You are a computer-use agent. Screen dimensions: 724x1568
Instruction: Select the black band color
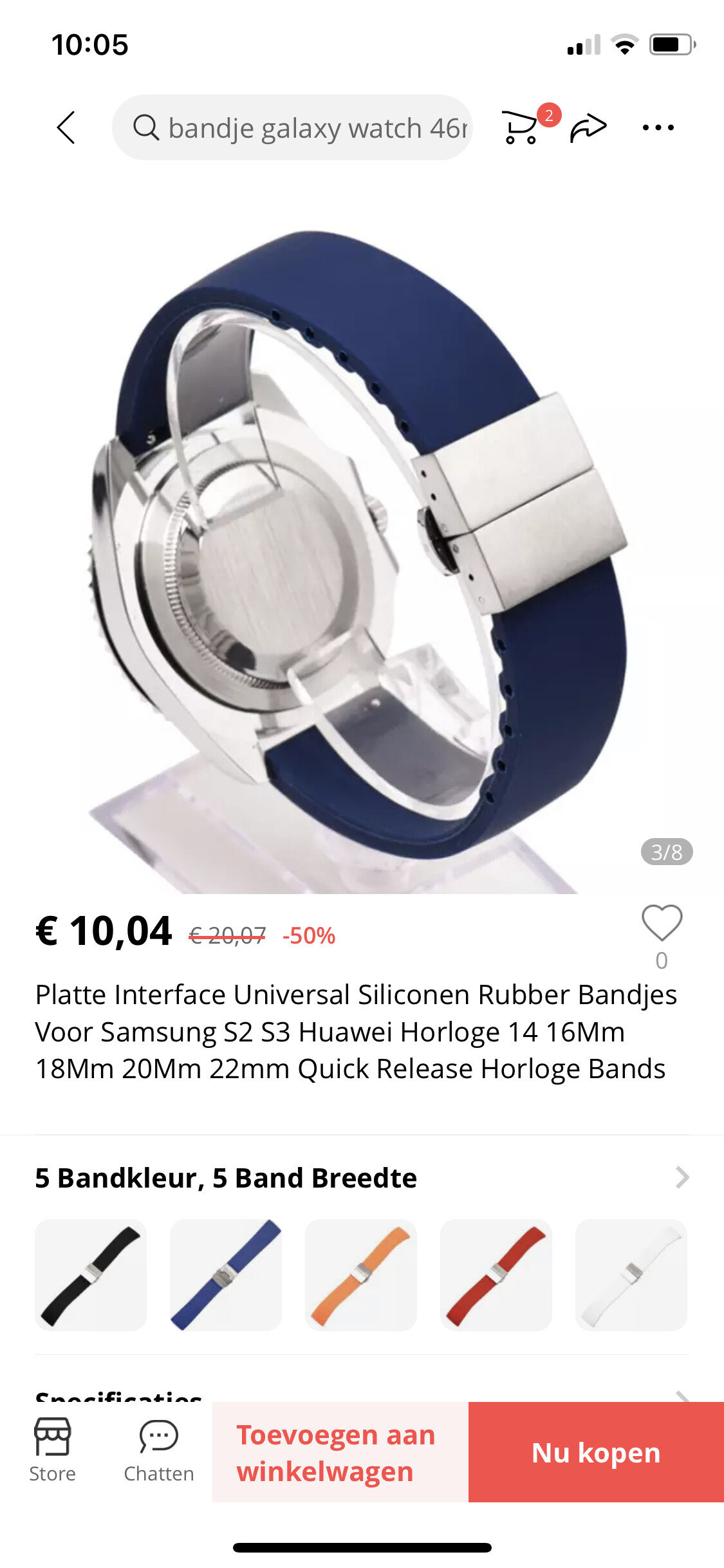coord(91,1274)
